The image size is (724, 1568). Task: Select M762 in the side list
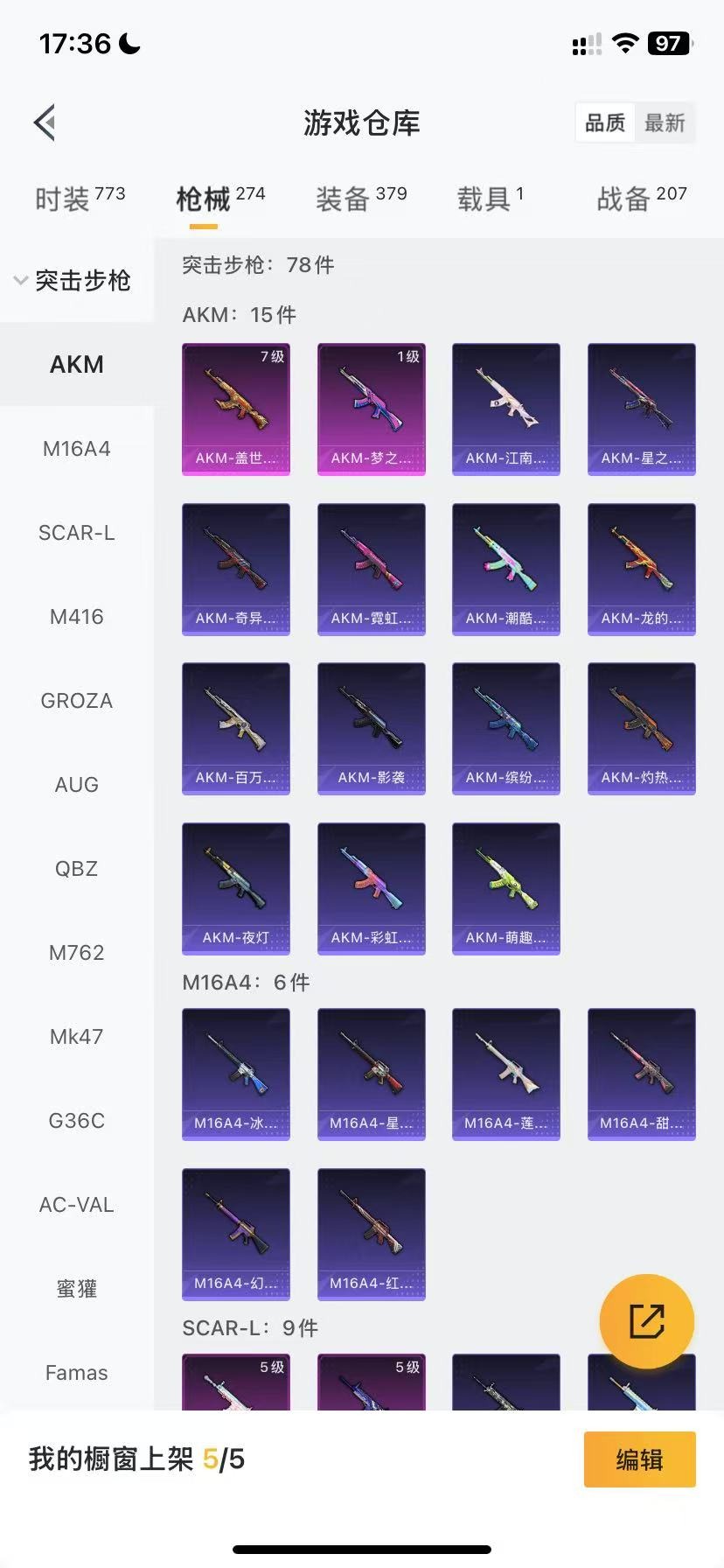[77, 953]
